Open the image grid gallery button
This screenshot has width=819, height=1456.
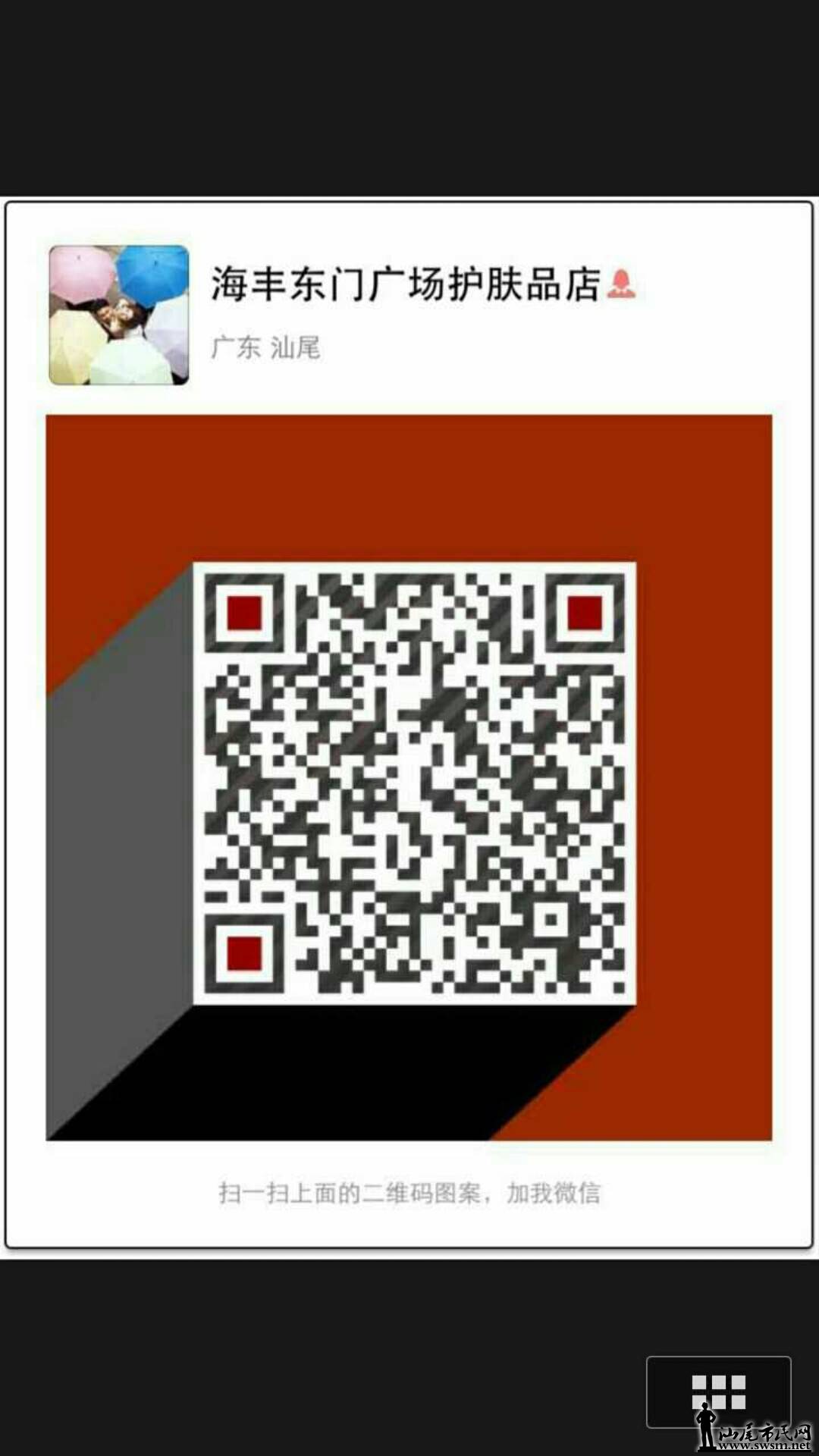pyautogui.click(x=718, y=1392)
